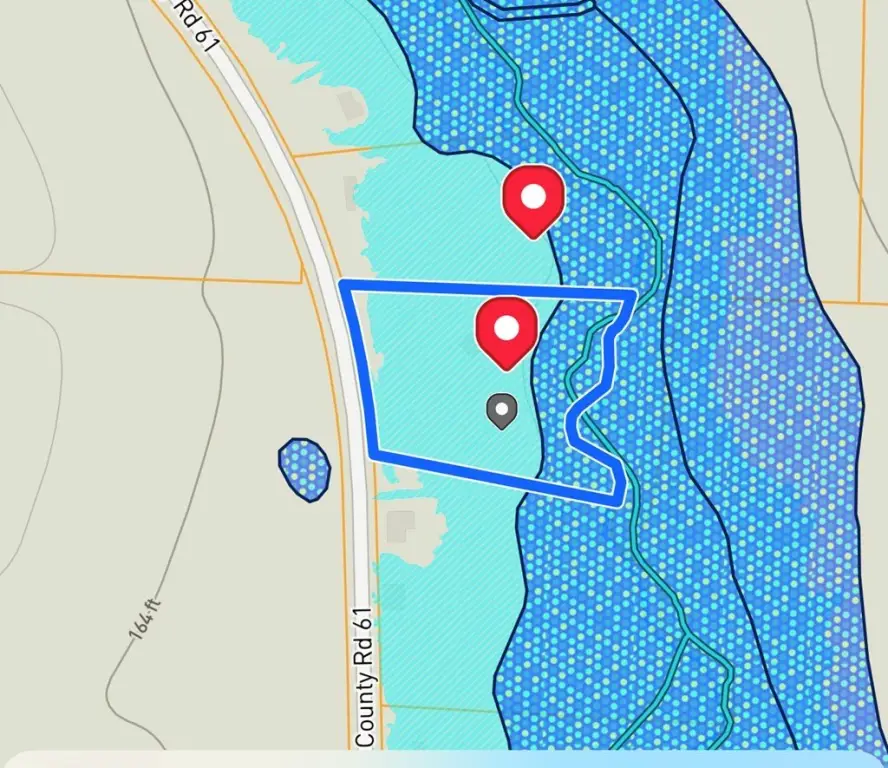Tap the red pin outside the outlined parcel
The width and height of the screenshot is (888, 768).
[533, 198]
